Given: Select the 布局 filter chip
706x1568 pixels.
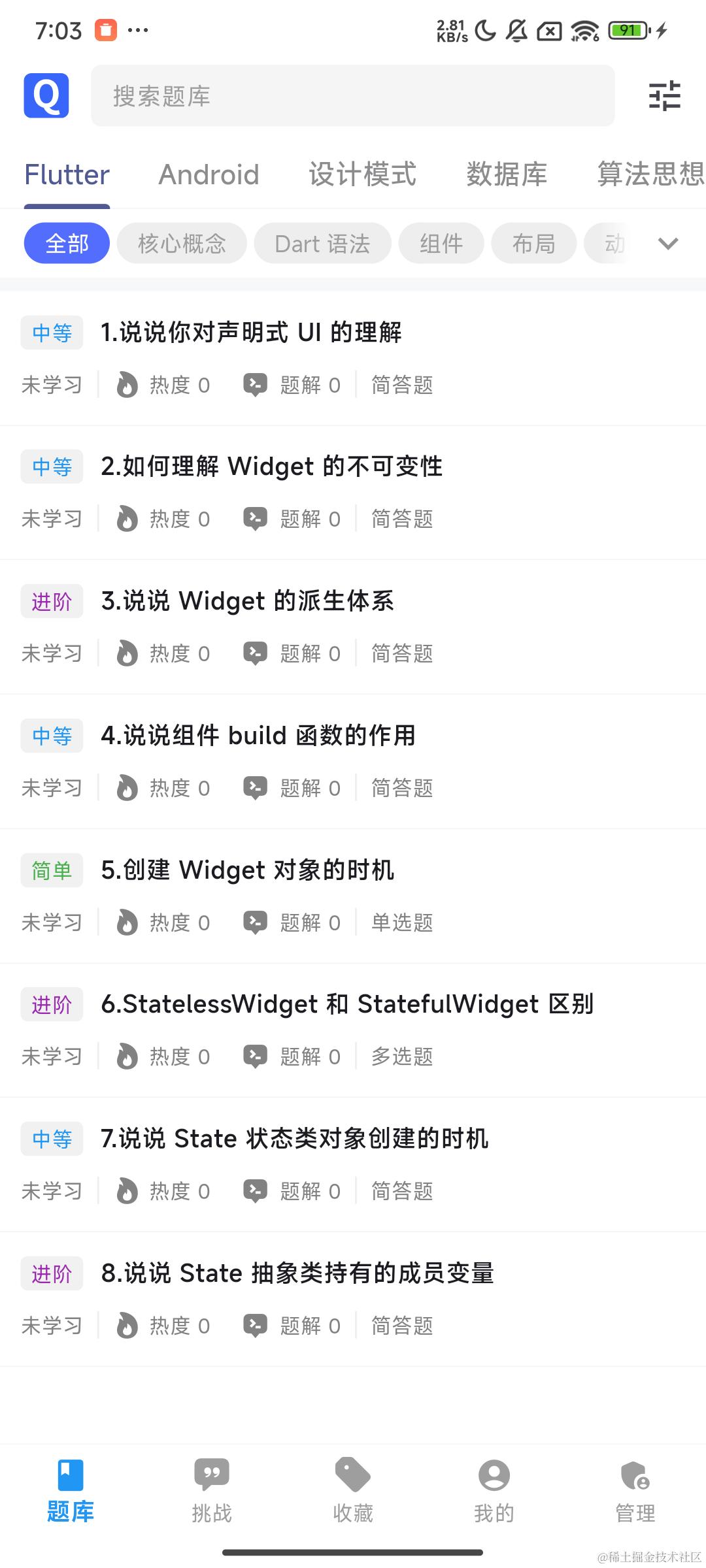Looking at the screenshot, I should coord(533,244).
